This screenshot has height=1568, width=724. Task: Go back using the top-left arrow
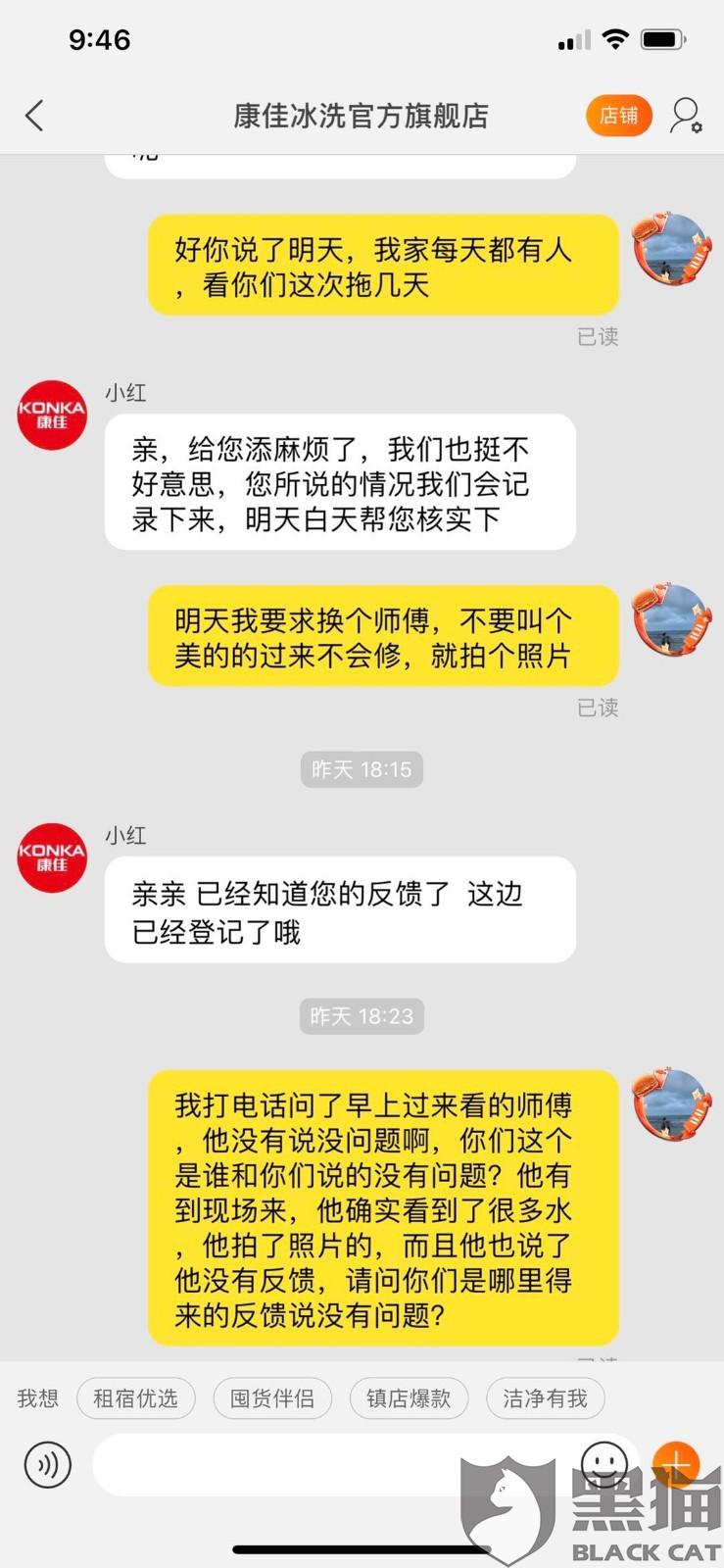pyautogui.click(x=34, y=116)
